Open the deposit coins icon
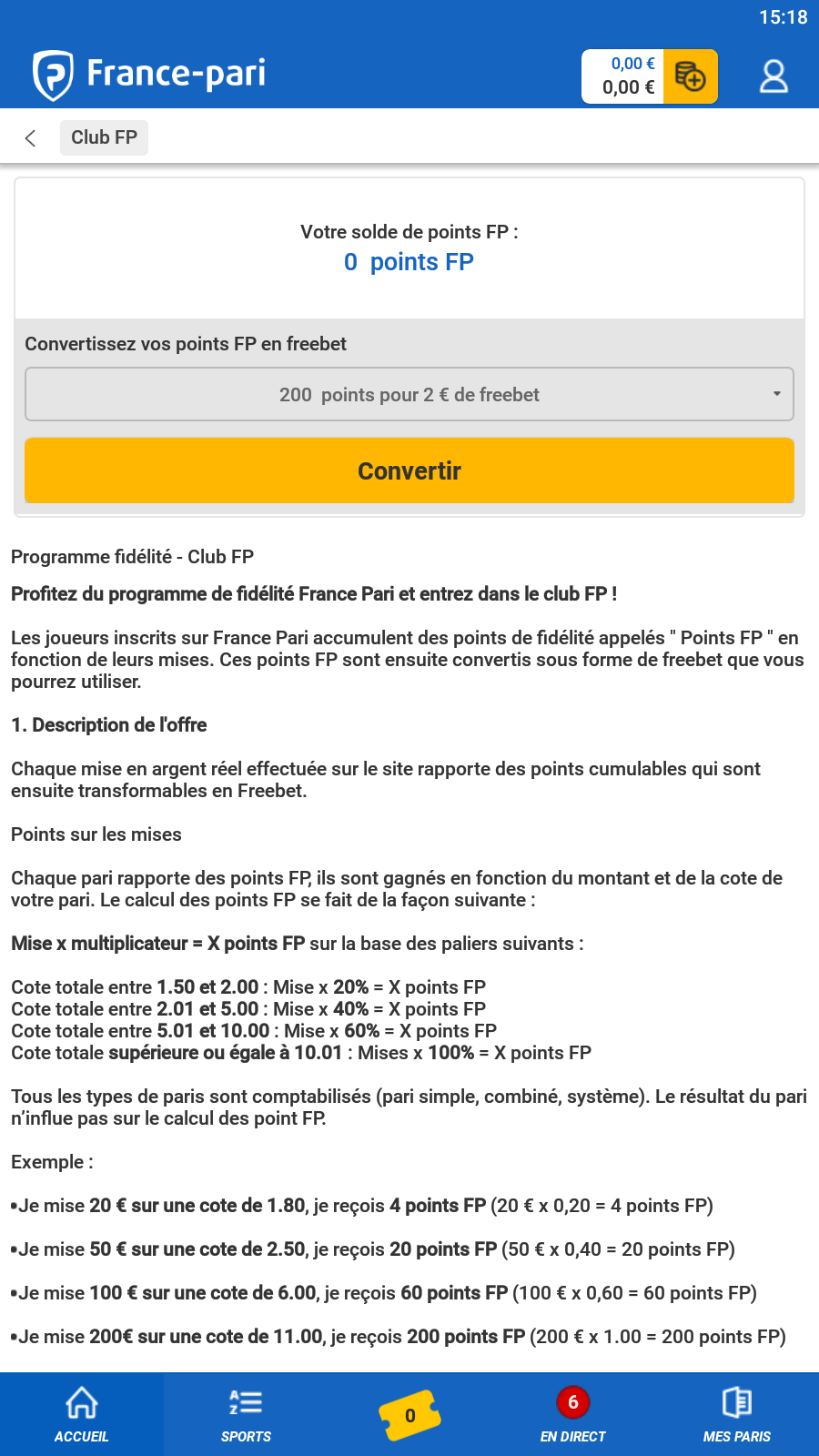This screenshot has width=819, height=1456. click(691, 76)
